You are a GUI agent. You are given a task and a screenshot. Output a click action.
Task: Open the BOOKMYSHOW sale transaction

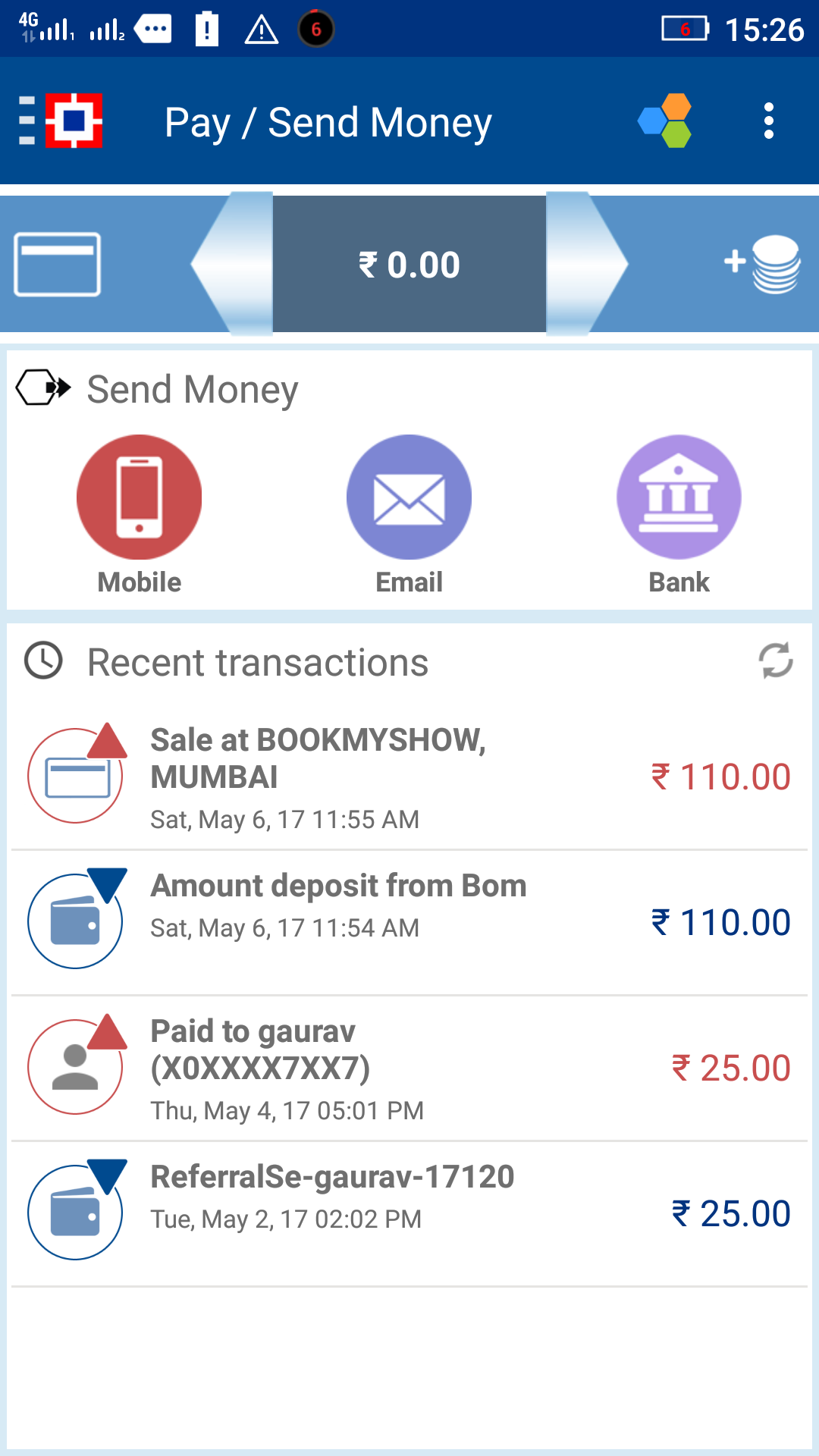pos(409,777)
